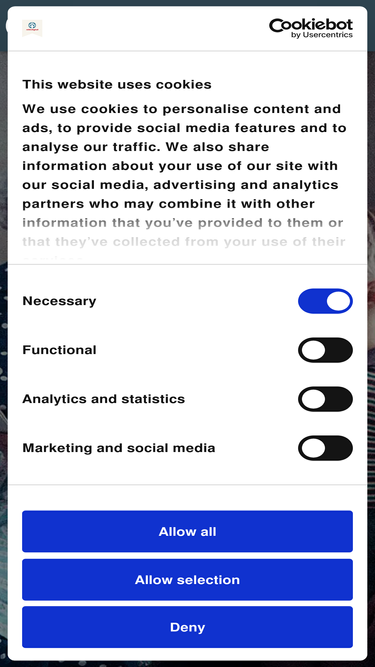Toggle the Necessary cookies switch
Viewport: 375px width, 667px height.
(x=325, y=301)
